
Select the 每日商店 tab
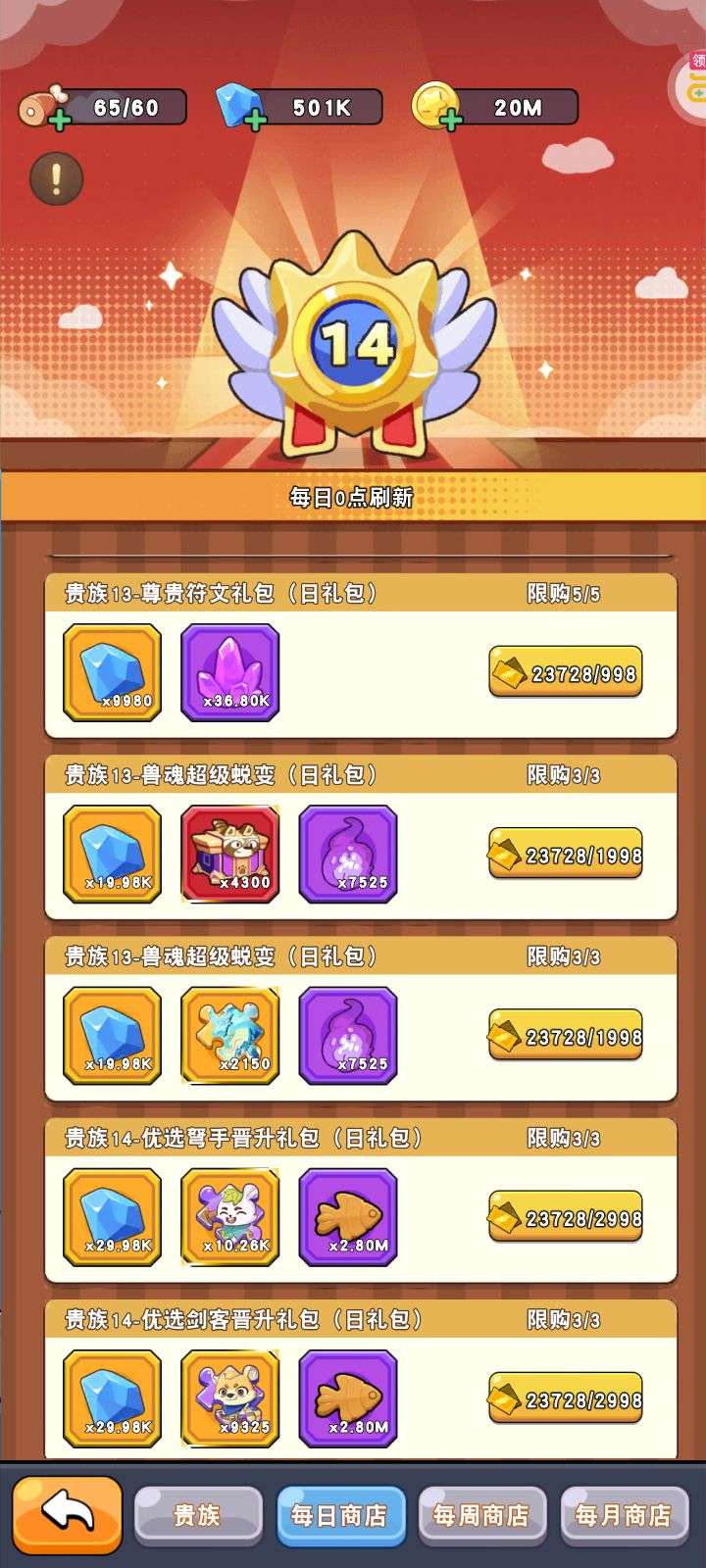click(339, 1516)
